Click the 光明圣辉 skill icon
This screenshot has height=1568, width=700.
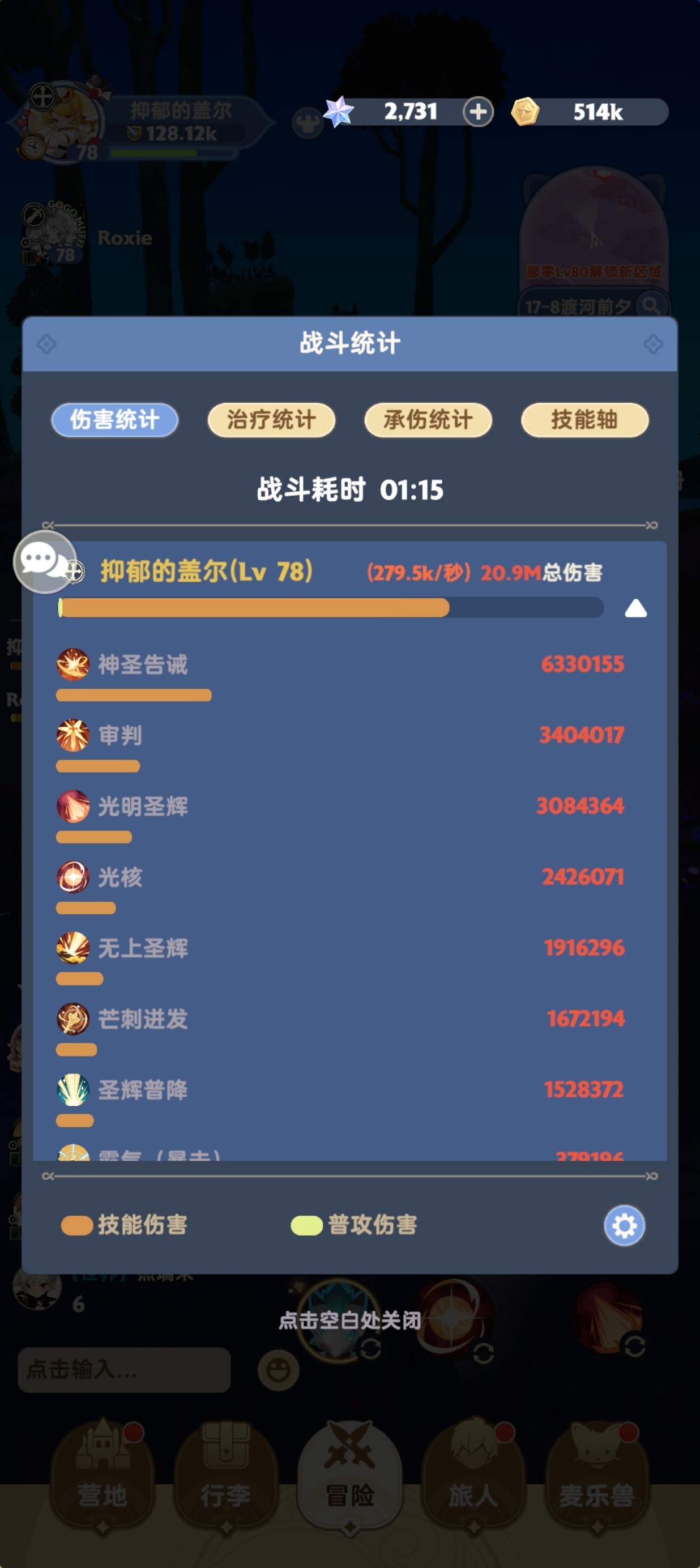pos(73,807)
